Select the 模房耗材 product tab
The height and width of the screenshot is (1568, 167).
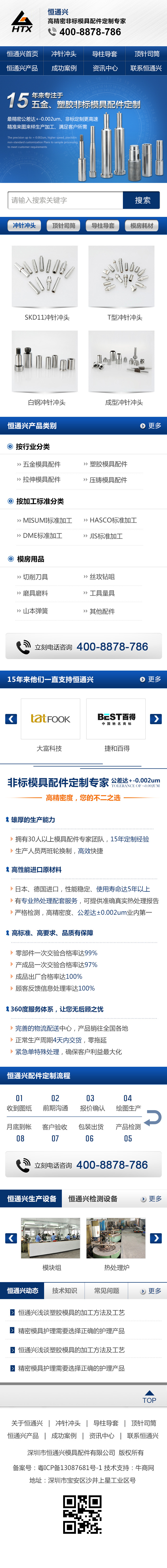click(x=142, y=225)
